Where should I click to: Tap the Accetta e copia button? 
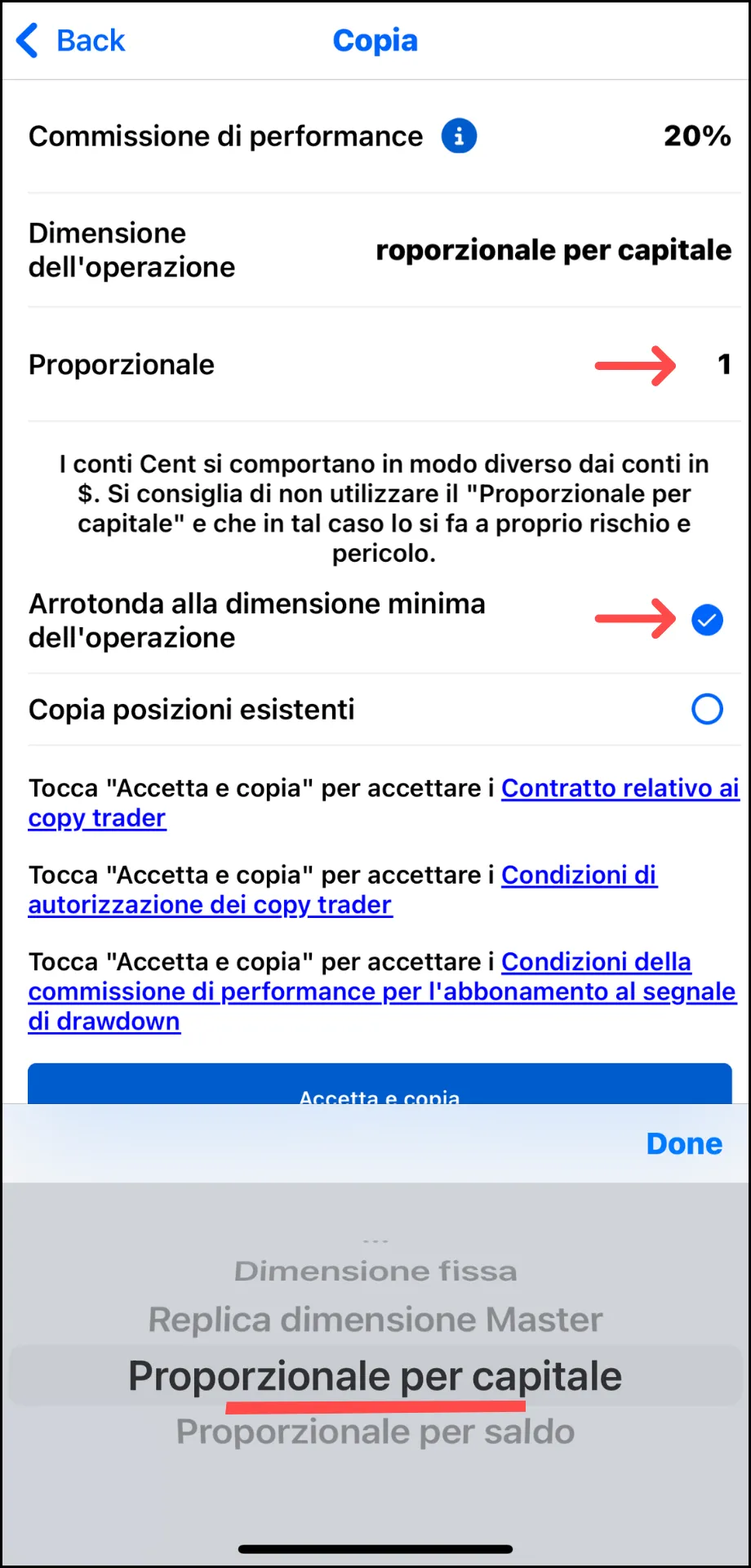(x=380, y=1085)
